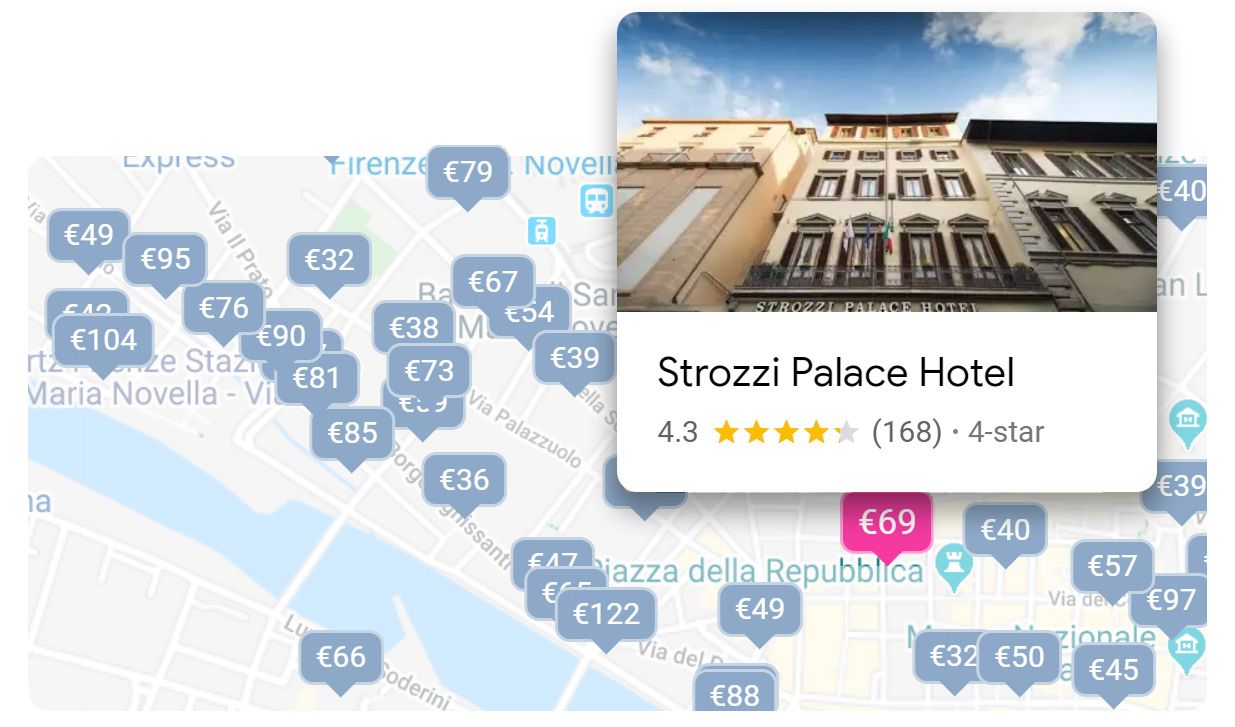Tap the €66 price pin

pos(341,657)
